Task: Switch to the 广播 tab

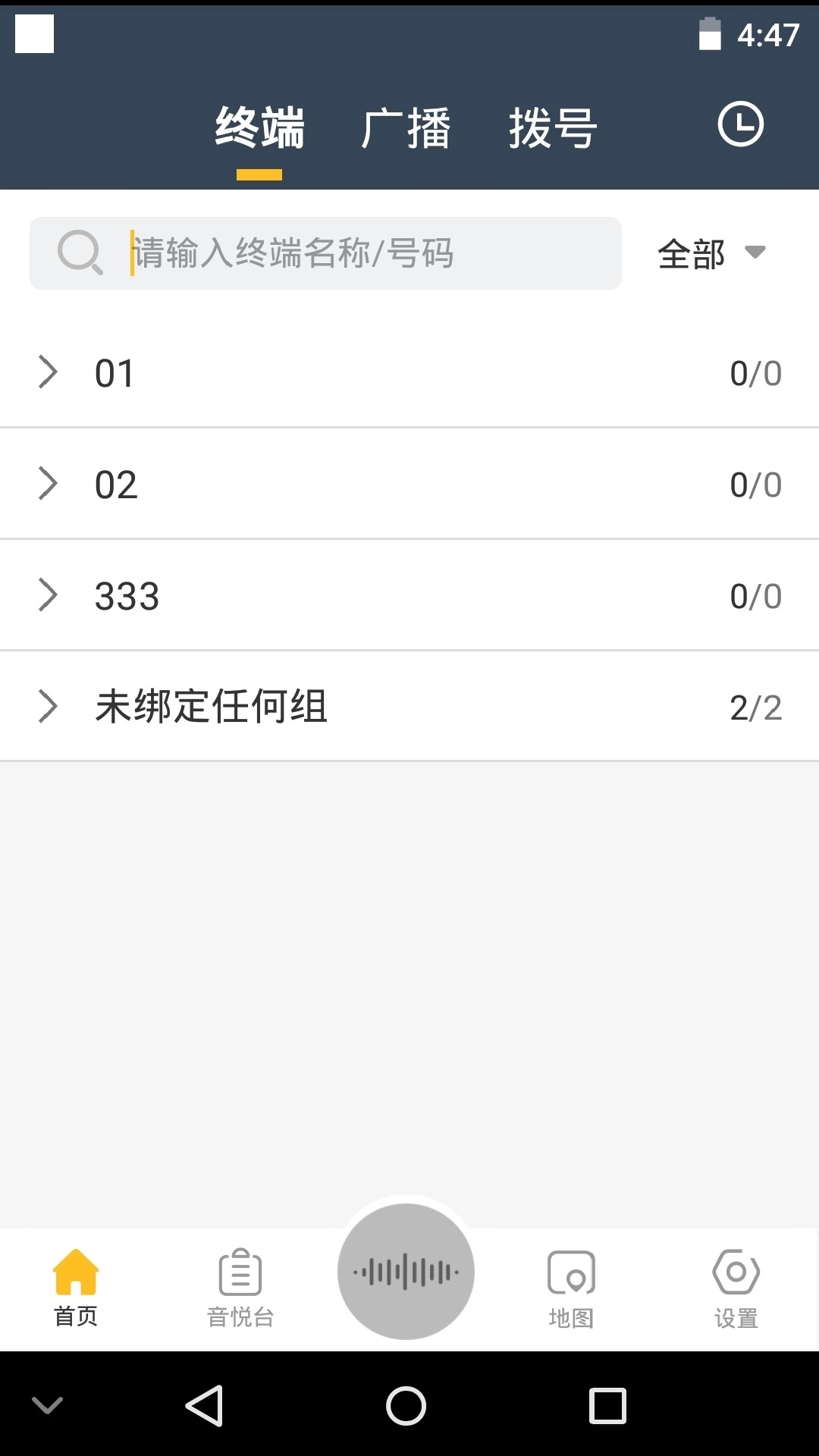Action: (x=406, y=128)
